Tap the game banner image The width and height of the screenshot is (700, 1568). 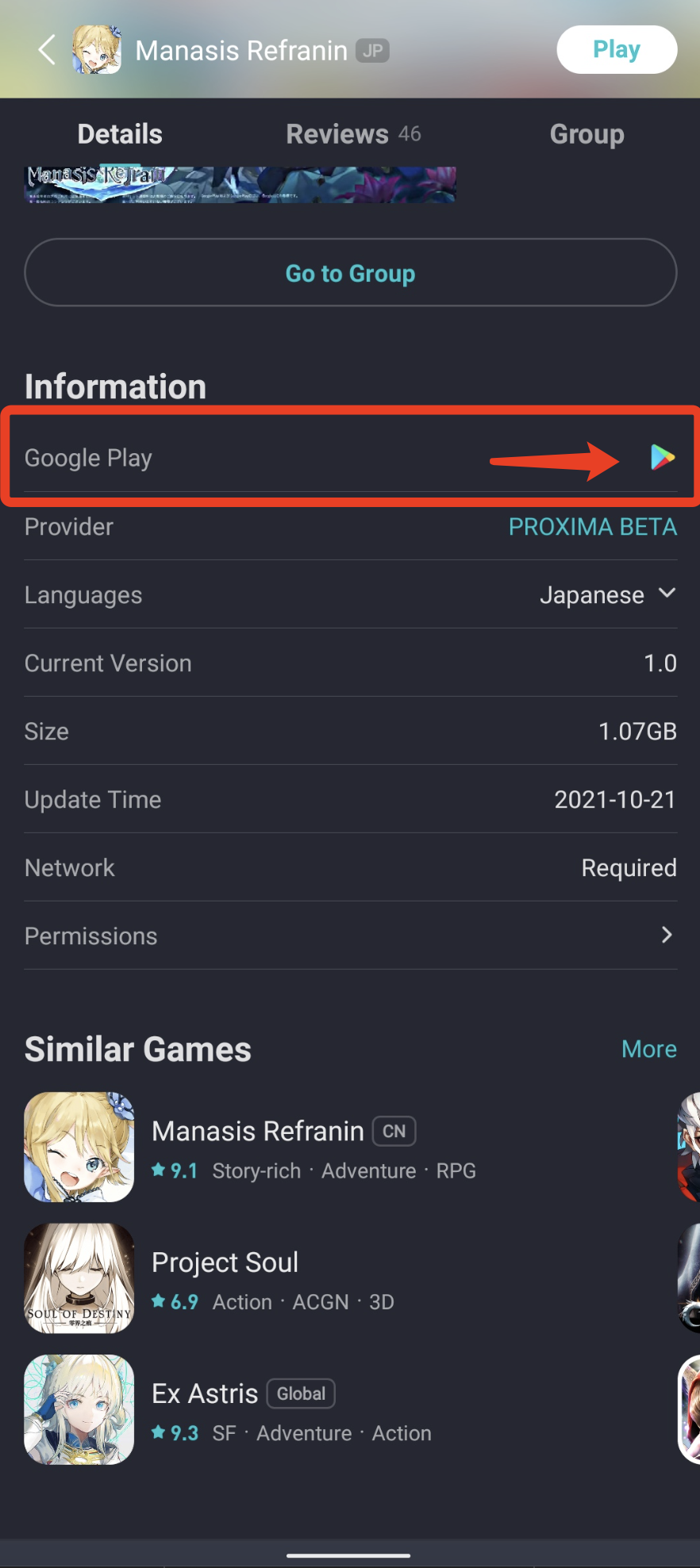[240, 184]
